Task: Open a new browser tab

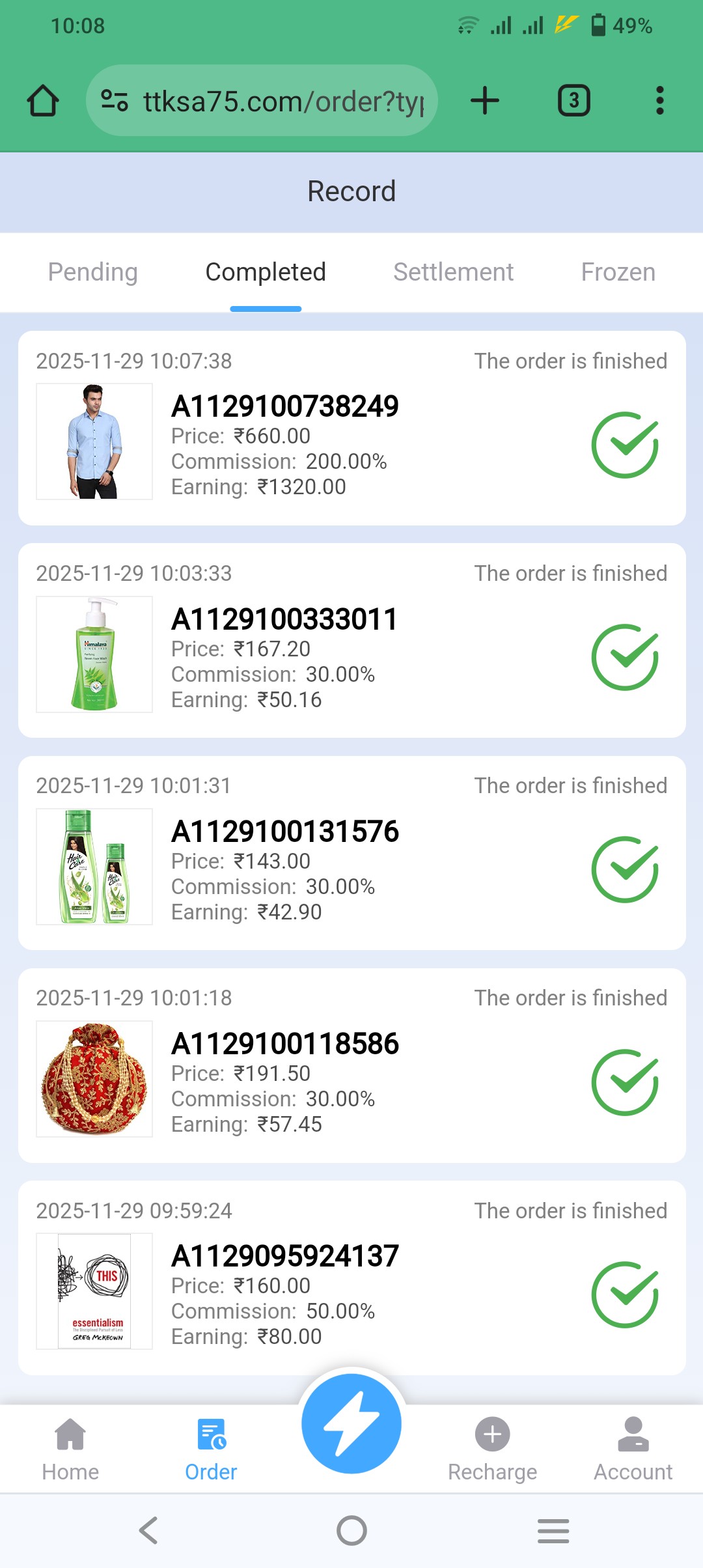Action: point(485,101)
